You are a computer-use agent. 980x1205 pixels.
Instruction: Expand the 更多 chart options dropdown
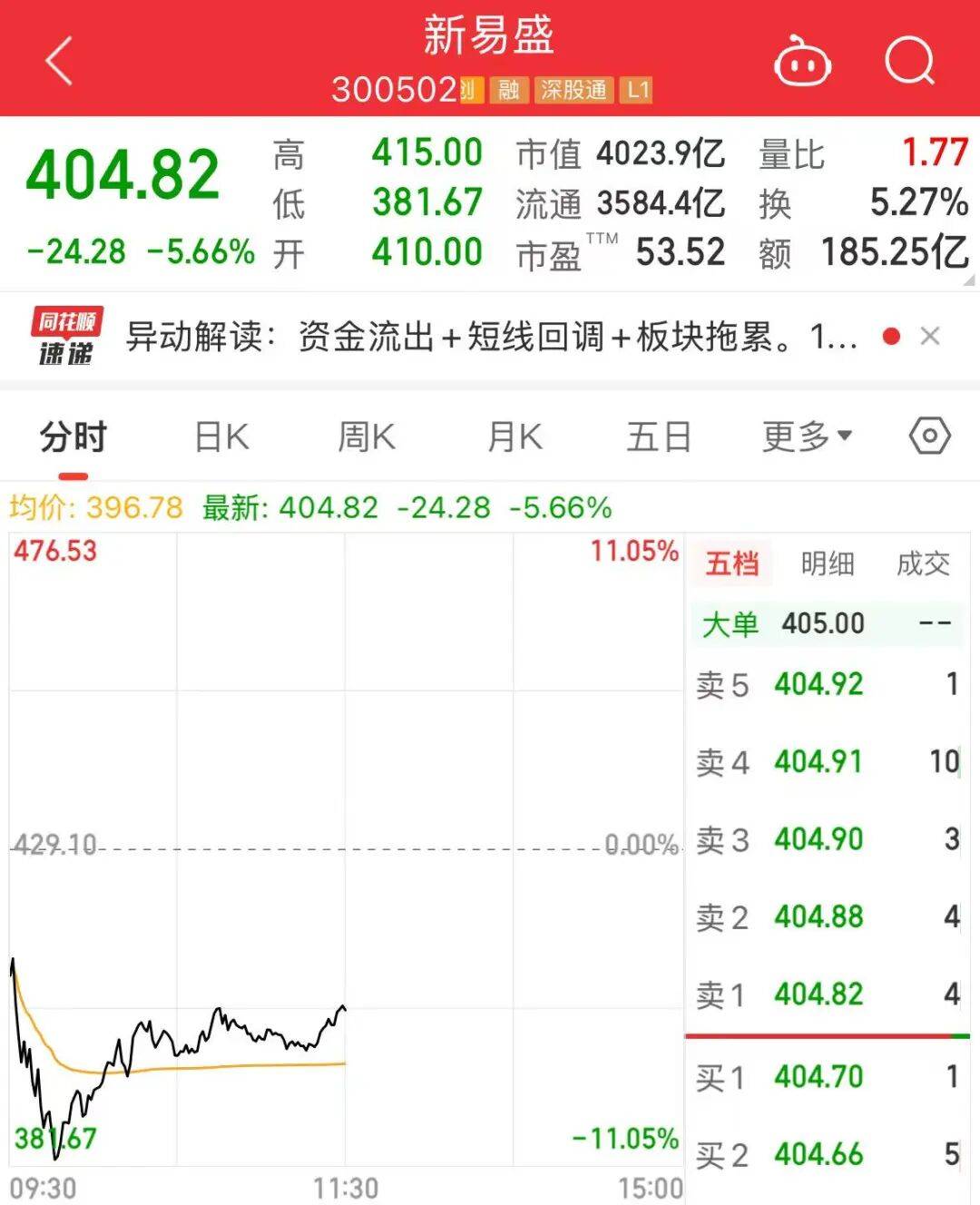[x=807, y=437]
